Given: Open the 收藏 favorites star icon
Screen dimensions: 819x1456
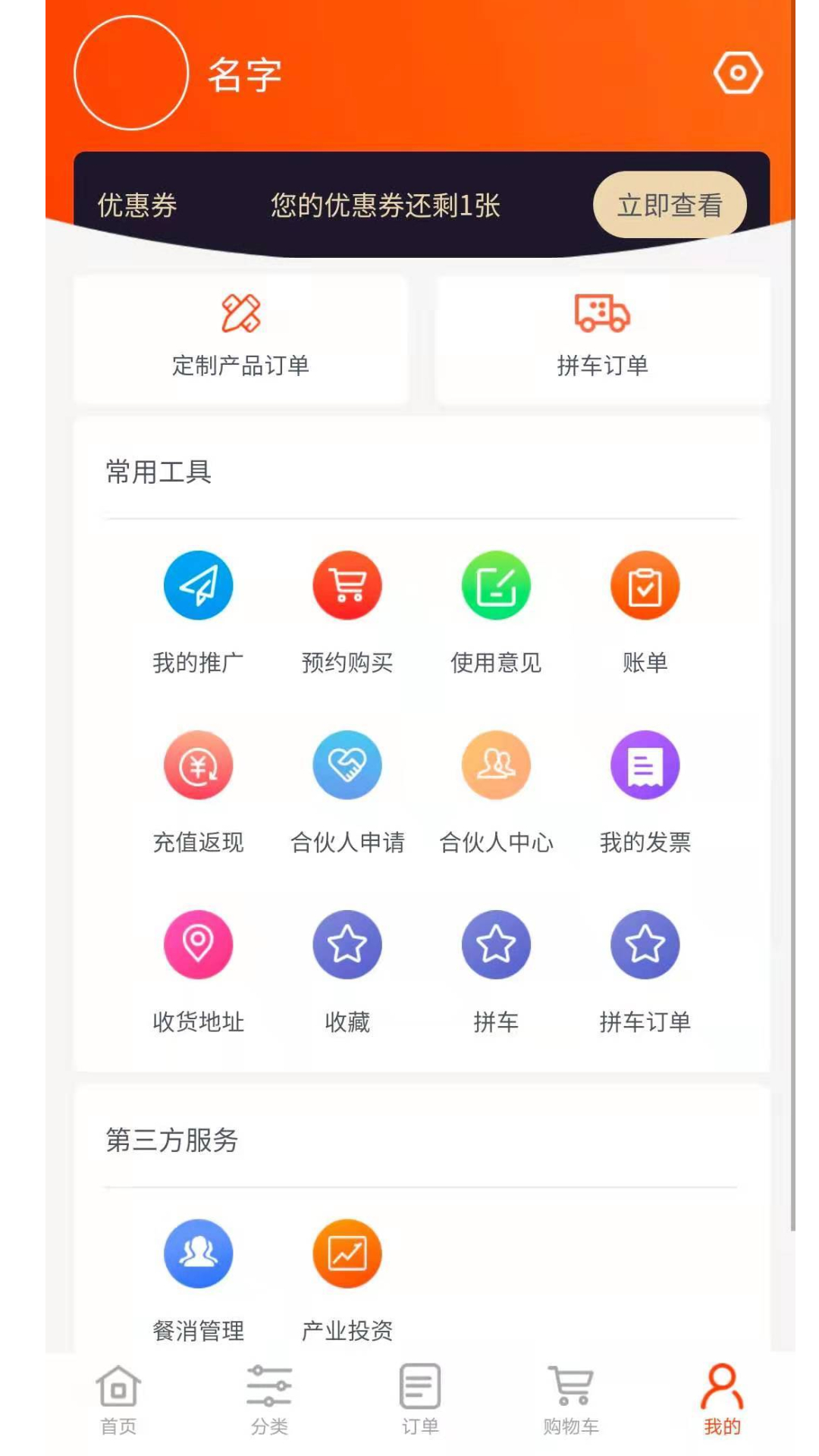Looking at the screenshot, I should [x=347, y=945].
